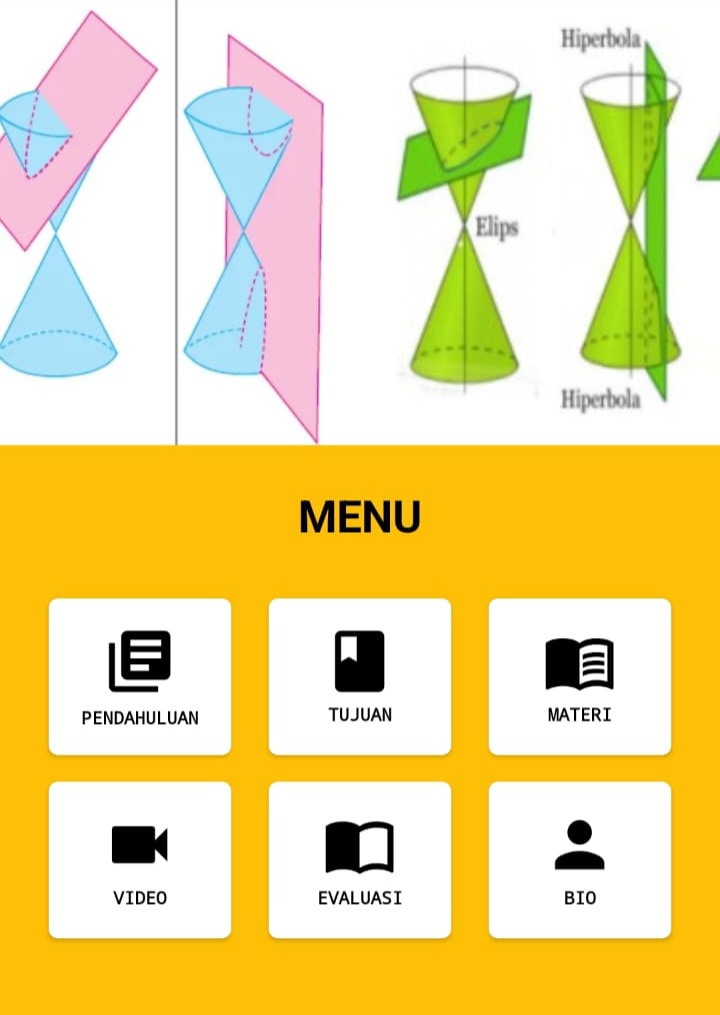Start the Evaluasi section

point(360,860)
